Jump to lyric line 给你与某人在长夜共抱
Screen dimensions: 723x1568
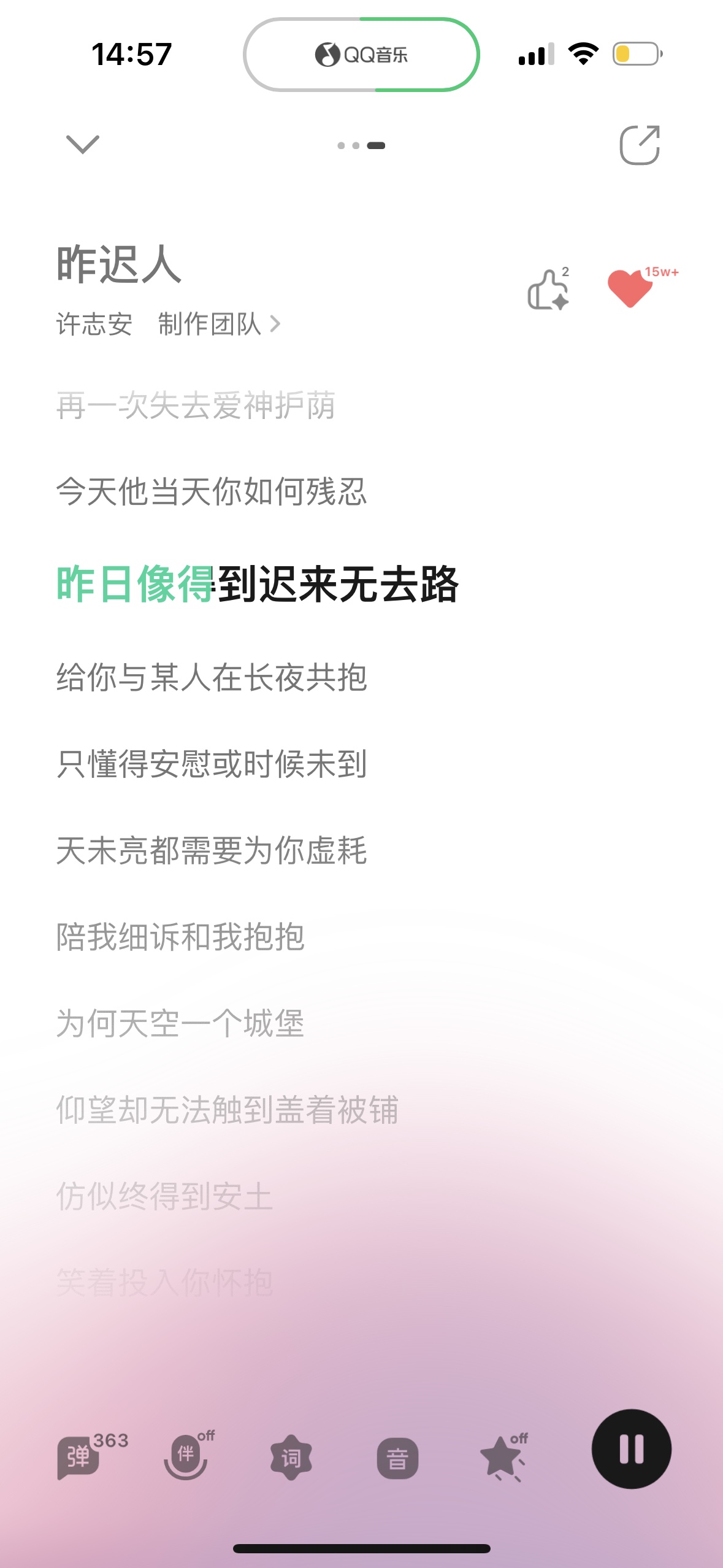(x=212, y=677)
